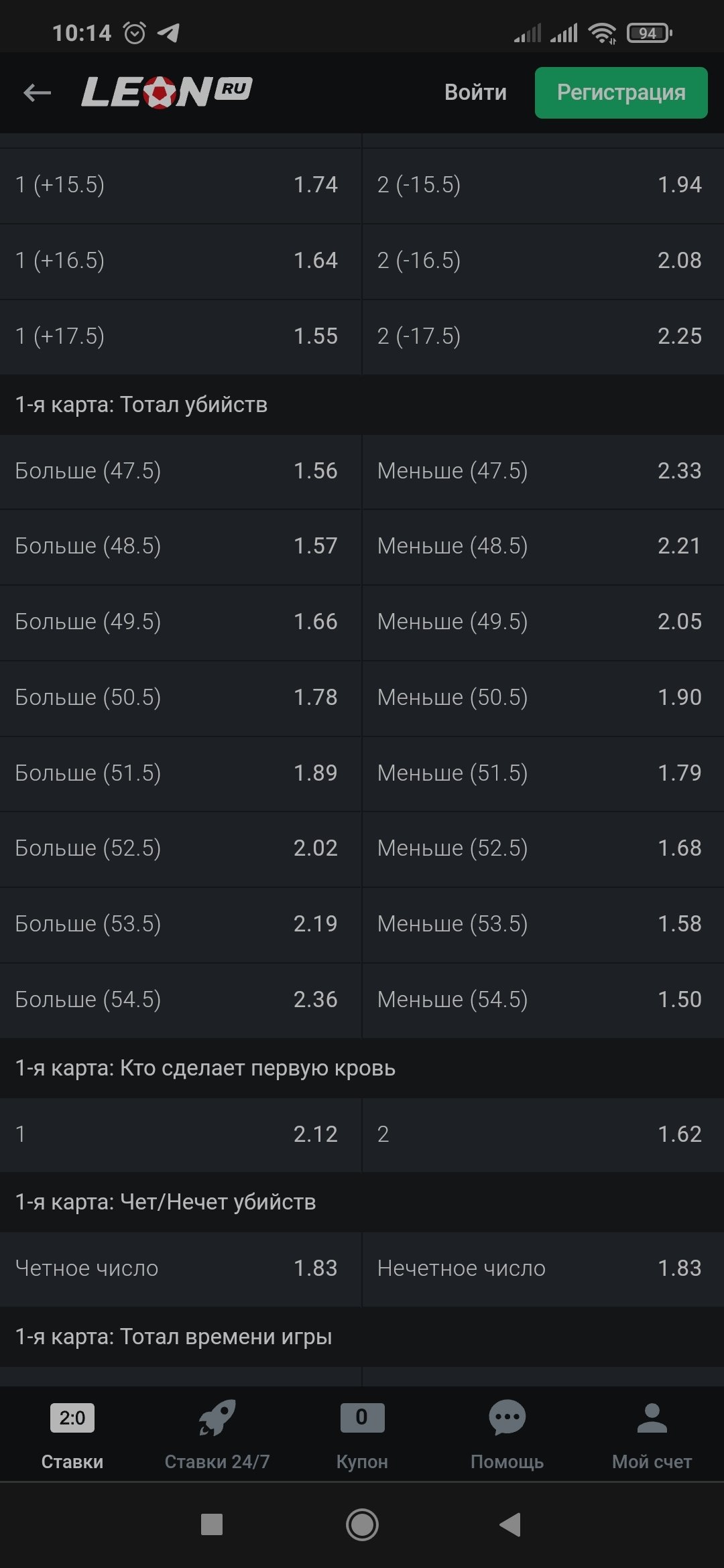The height and width of the screenshot is (1568, 724).
Task: Open the Купон tab
Action: 362,1434
